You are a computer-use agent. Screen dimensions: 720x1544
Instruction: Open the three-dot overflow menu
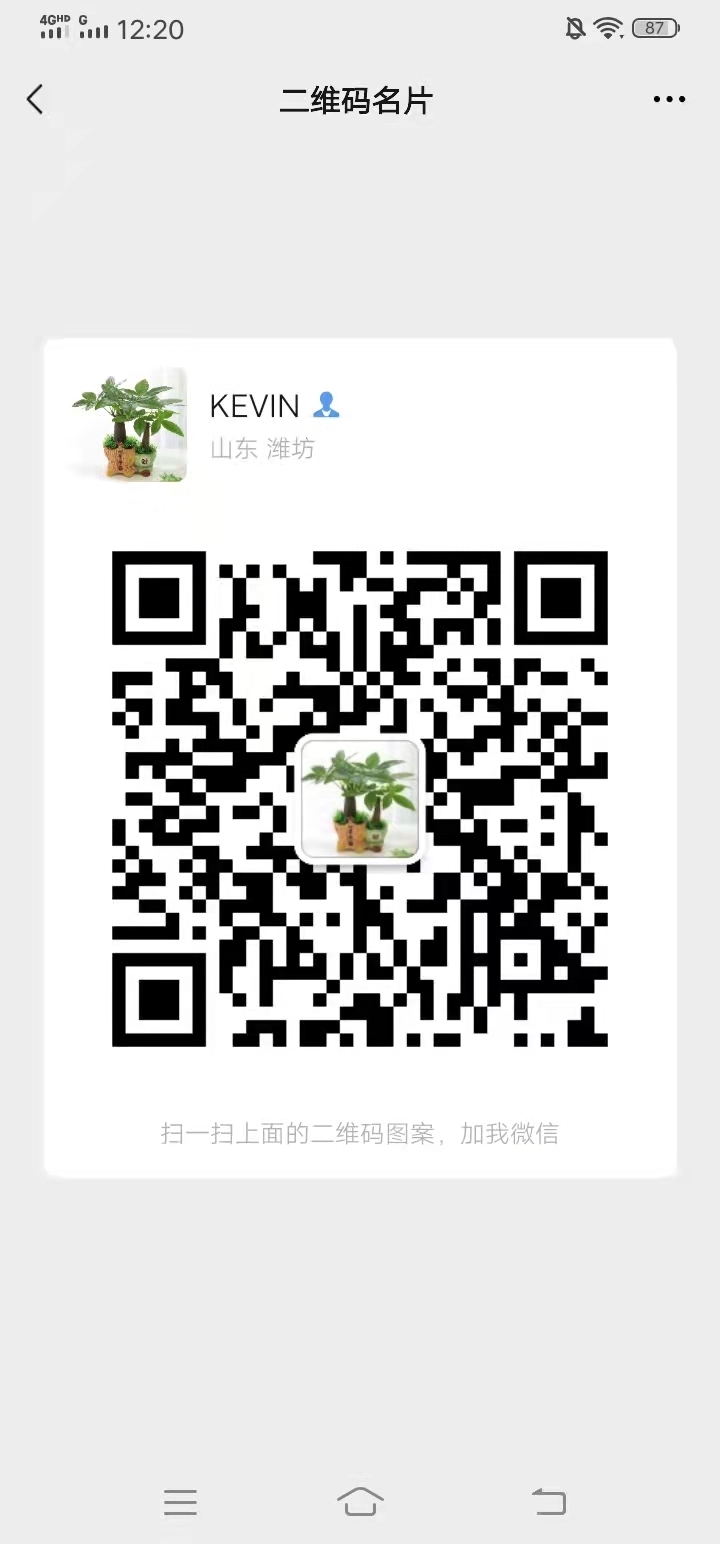click(x=669, y=99)
